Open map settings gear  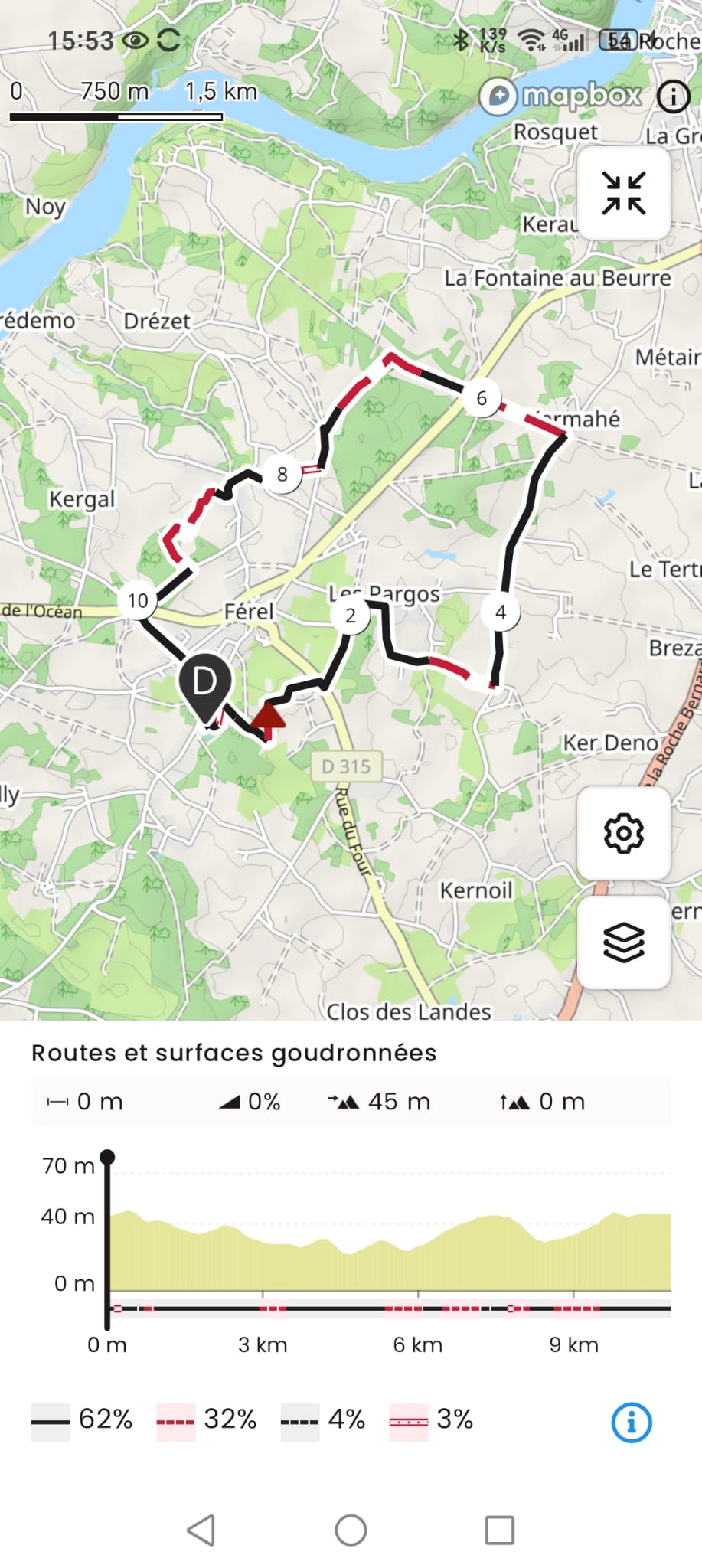point(623,833)
